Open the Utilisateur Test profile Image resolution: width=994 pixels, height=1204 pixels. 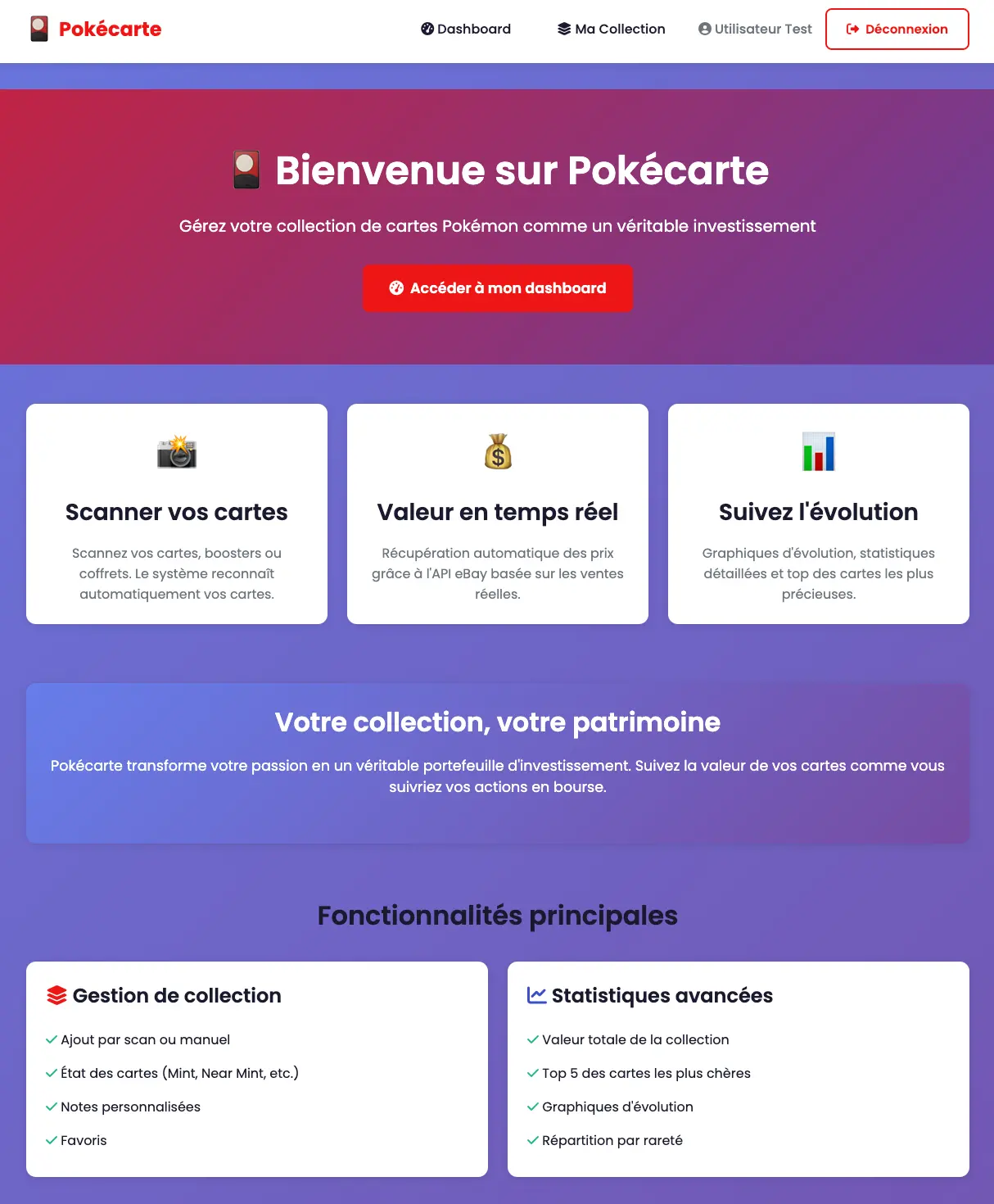tap(755, 29)
